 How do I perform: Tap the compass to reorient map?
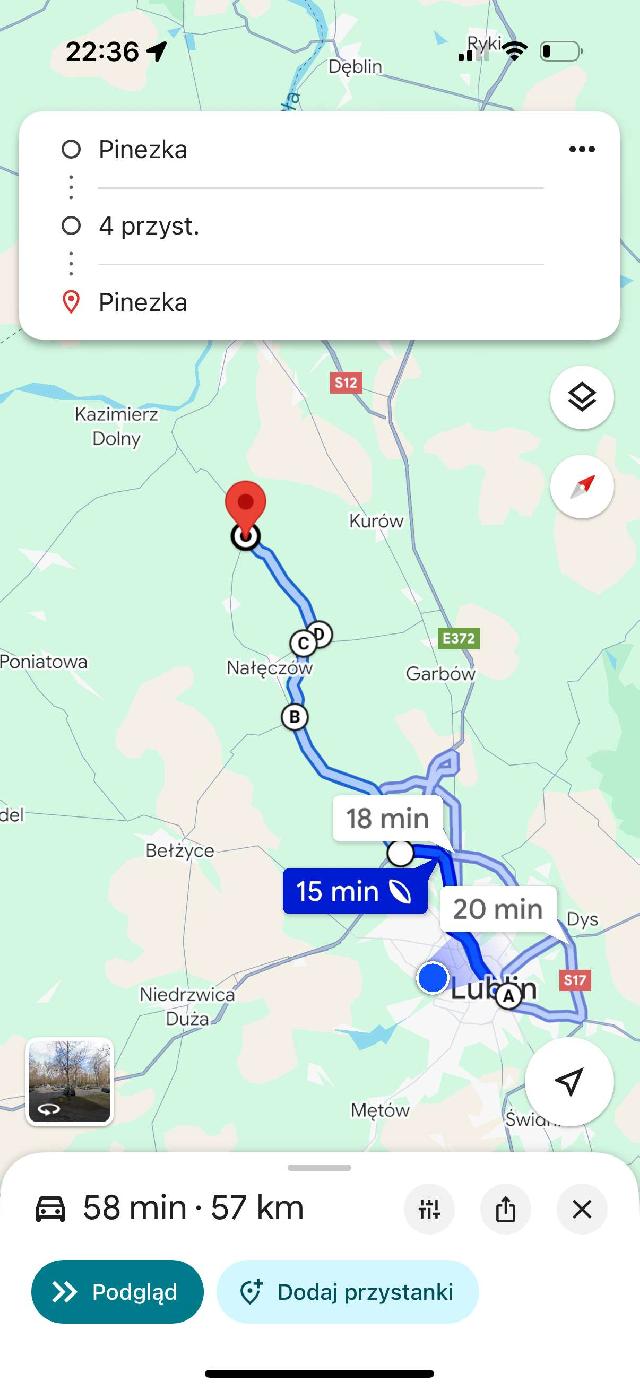582,486
